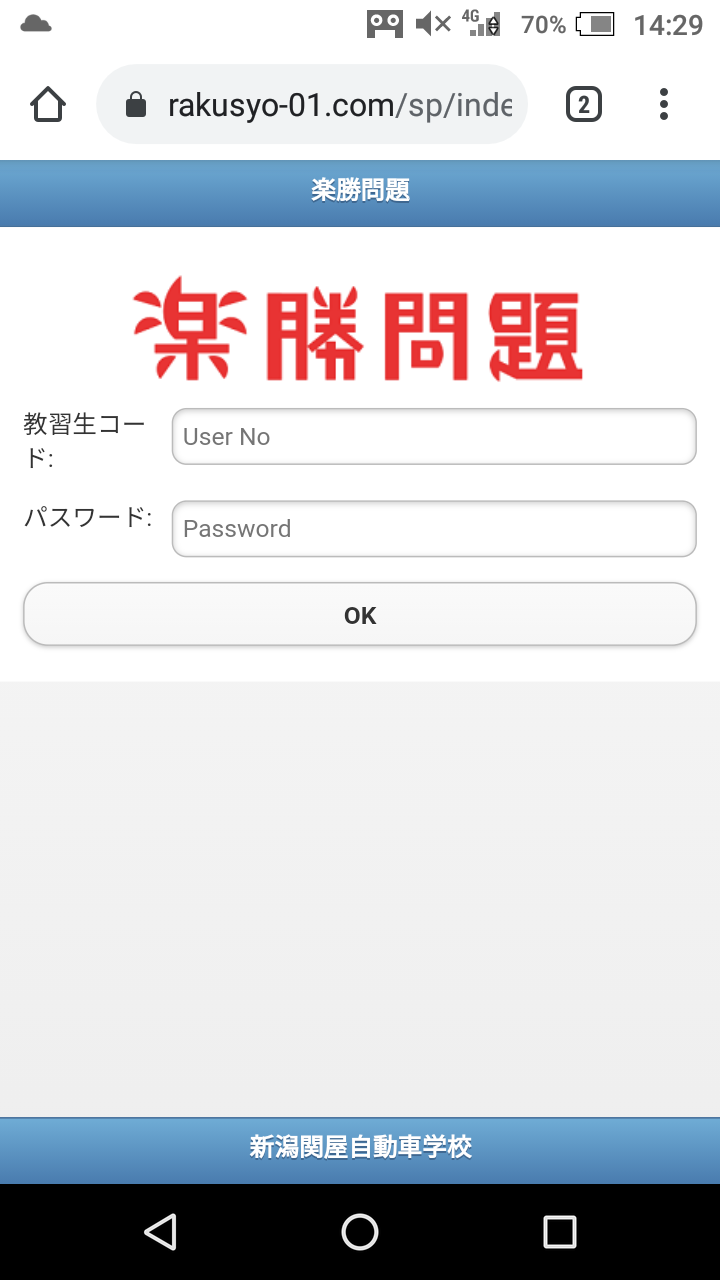
Task: Open the browser home page icon
Action: click(48, 105)
